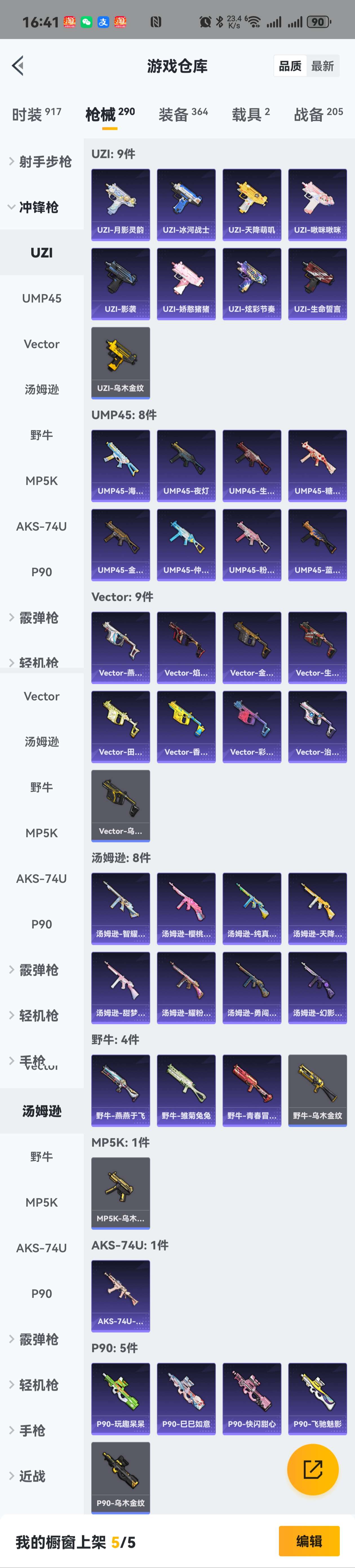
Task: Expand the 手枪 category
Action: (x=32, y=1430)
